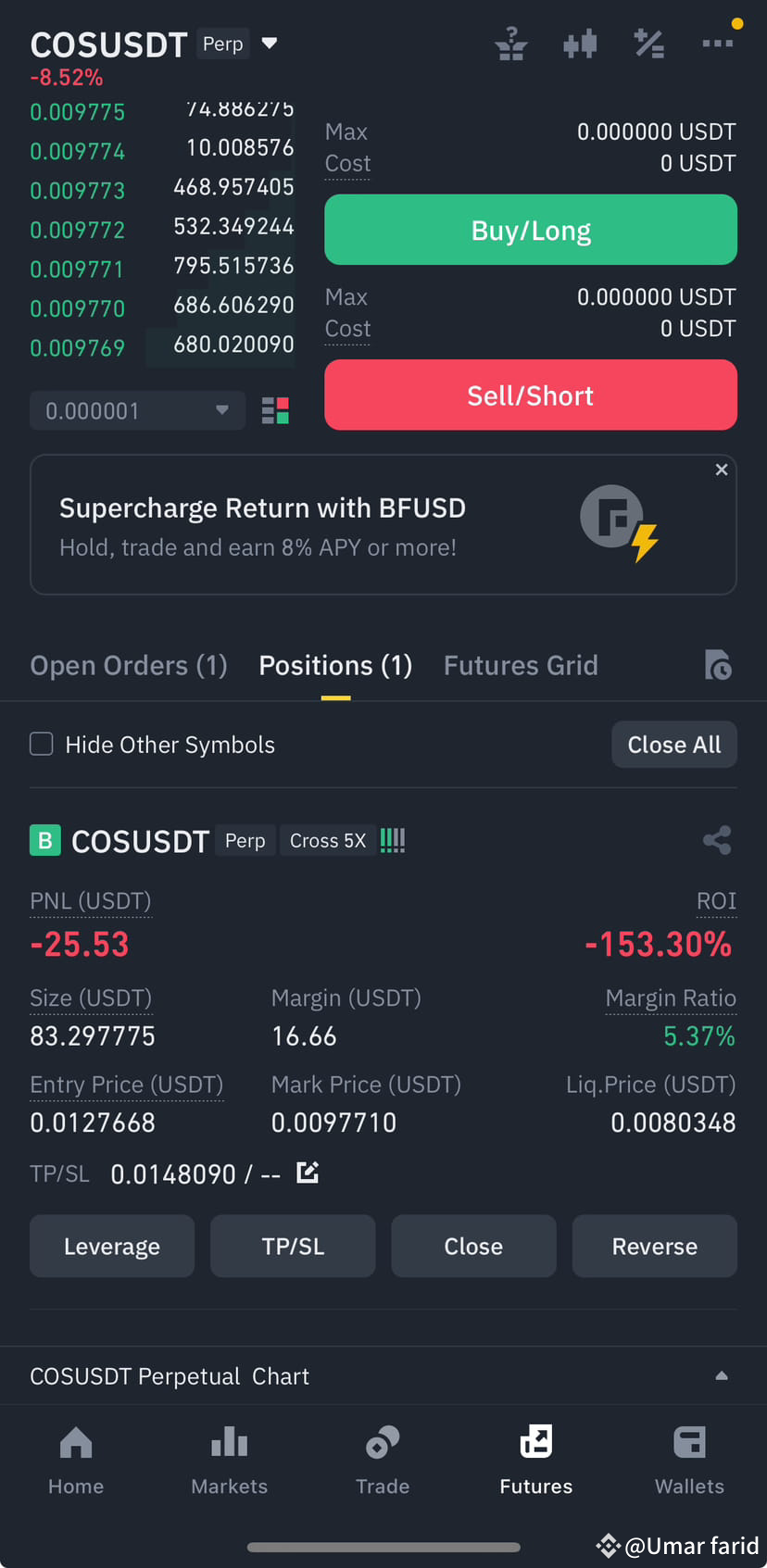Click Close All positions
Viewport: 767px width, 1568px height.
[674, 744]
